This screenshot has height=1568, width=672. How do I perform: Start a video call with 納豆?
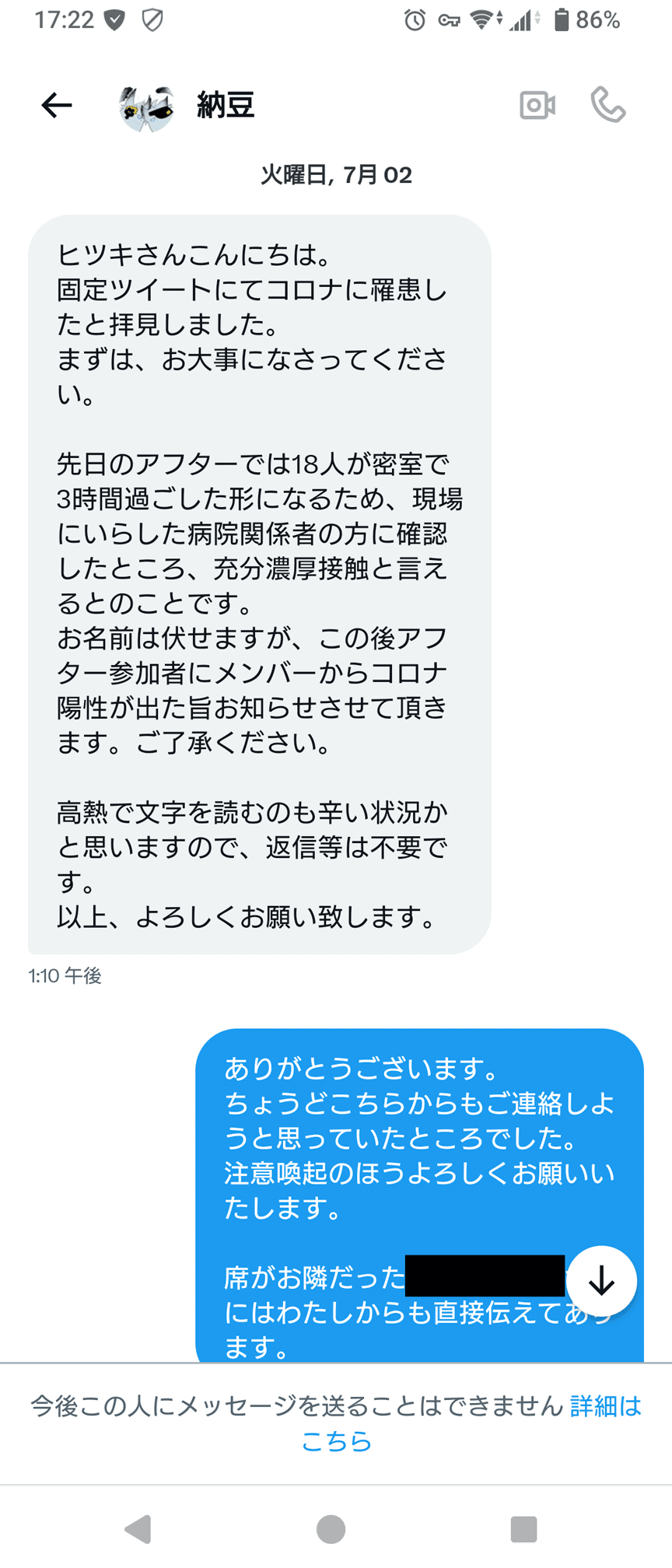537,105
